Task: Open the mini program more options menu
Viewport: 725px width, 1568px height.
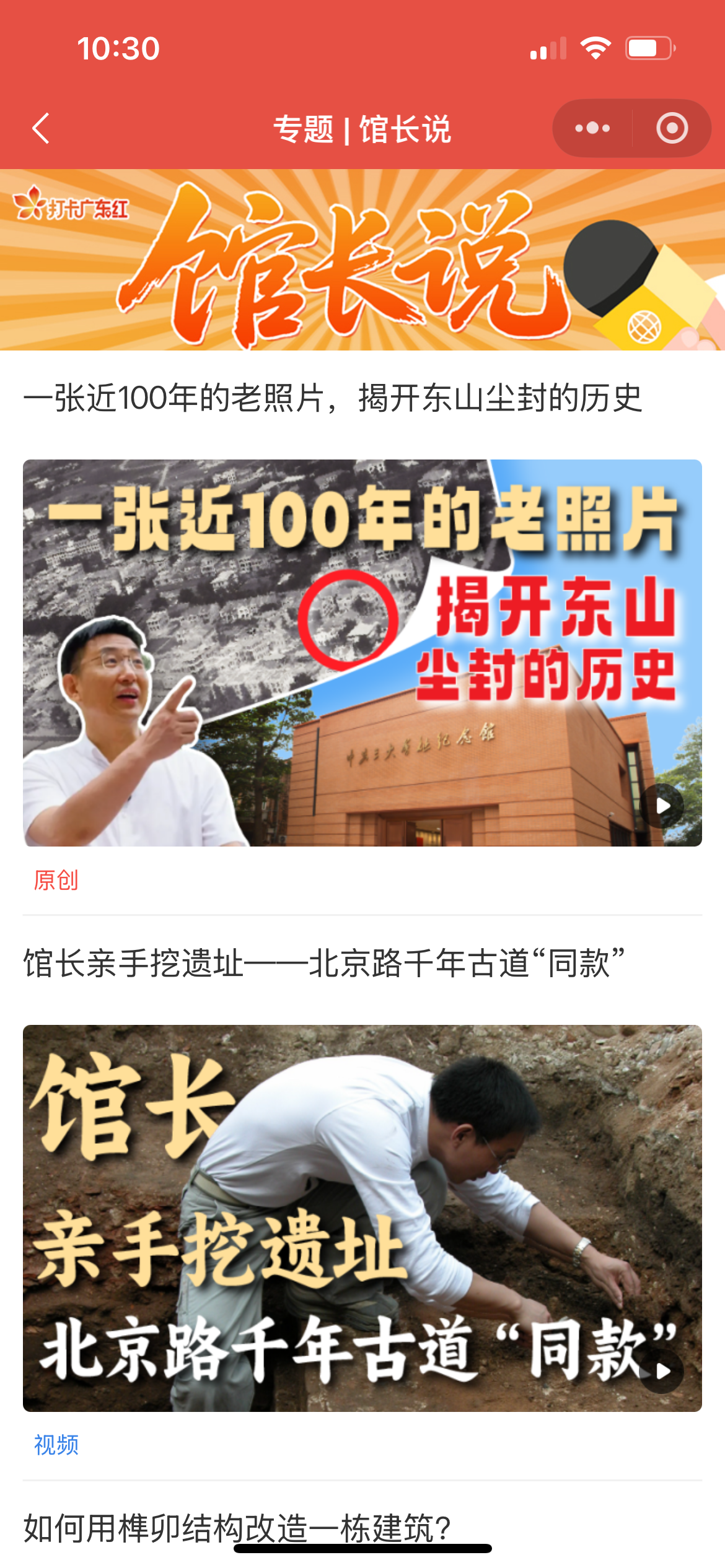Action: coord(592,129)
